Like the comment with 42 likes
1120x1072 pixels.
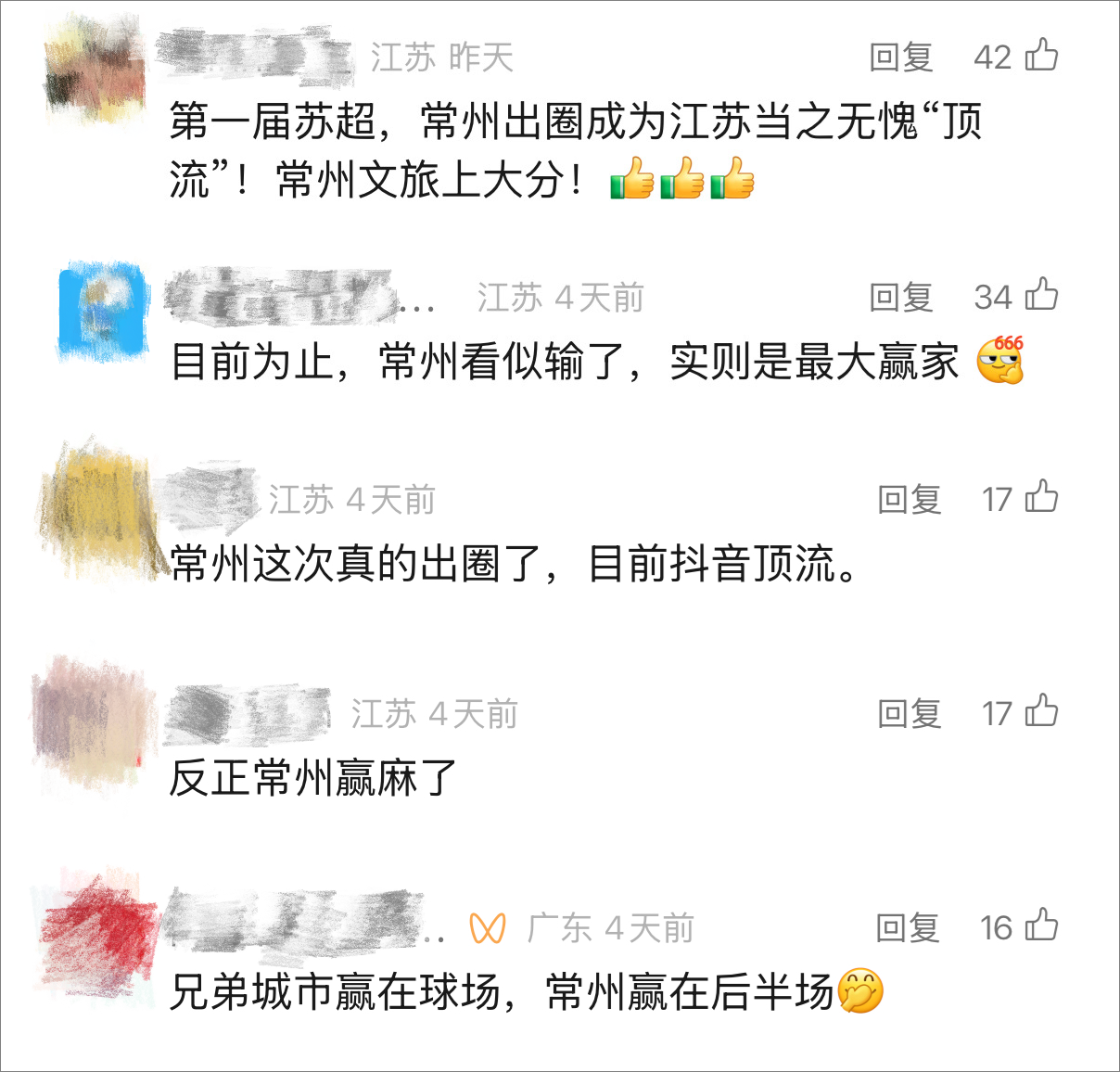click(1042, 56)
